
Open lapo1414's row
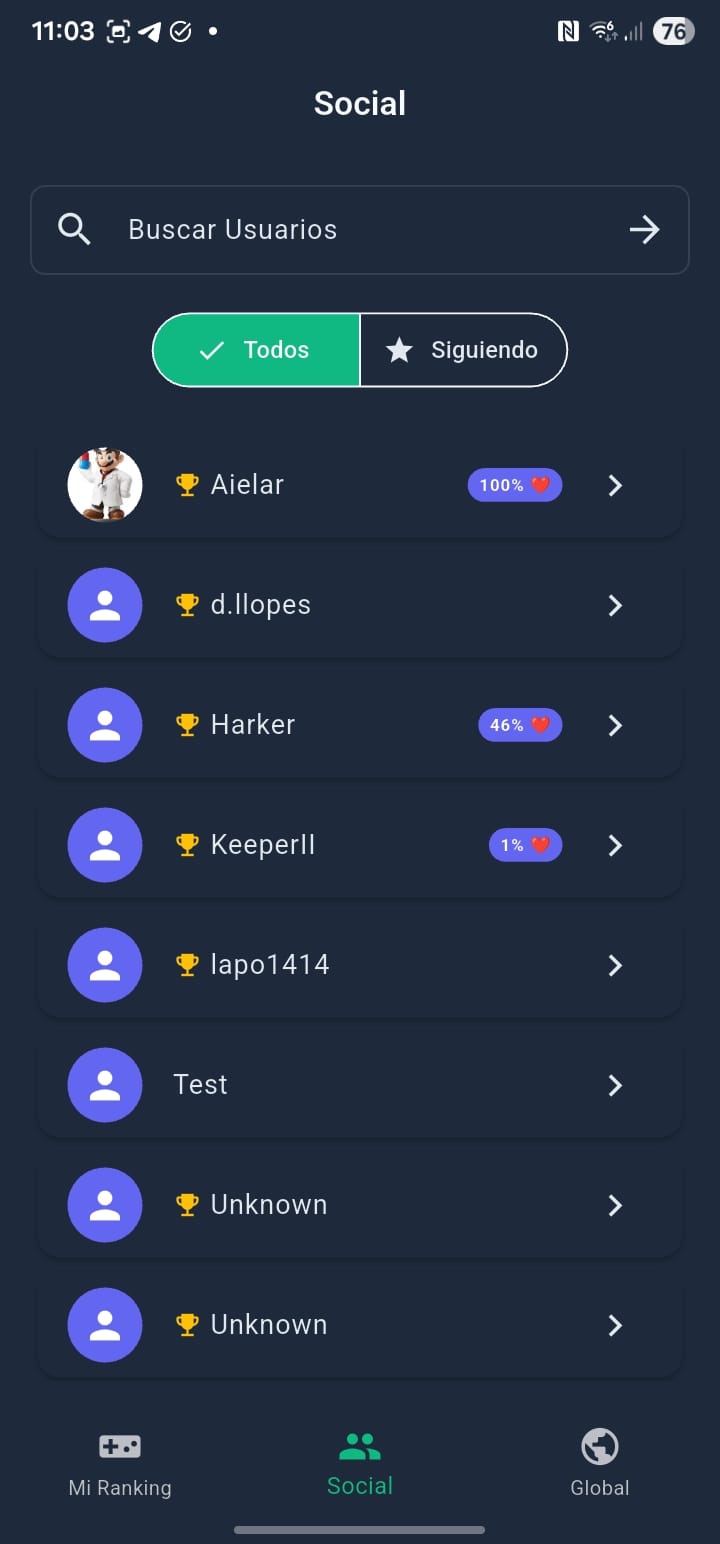[360, 965]
